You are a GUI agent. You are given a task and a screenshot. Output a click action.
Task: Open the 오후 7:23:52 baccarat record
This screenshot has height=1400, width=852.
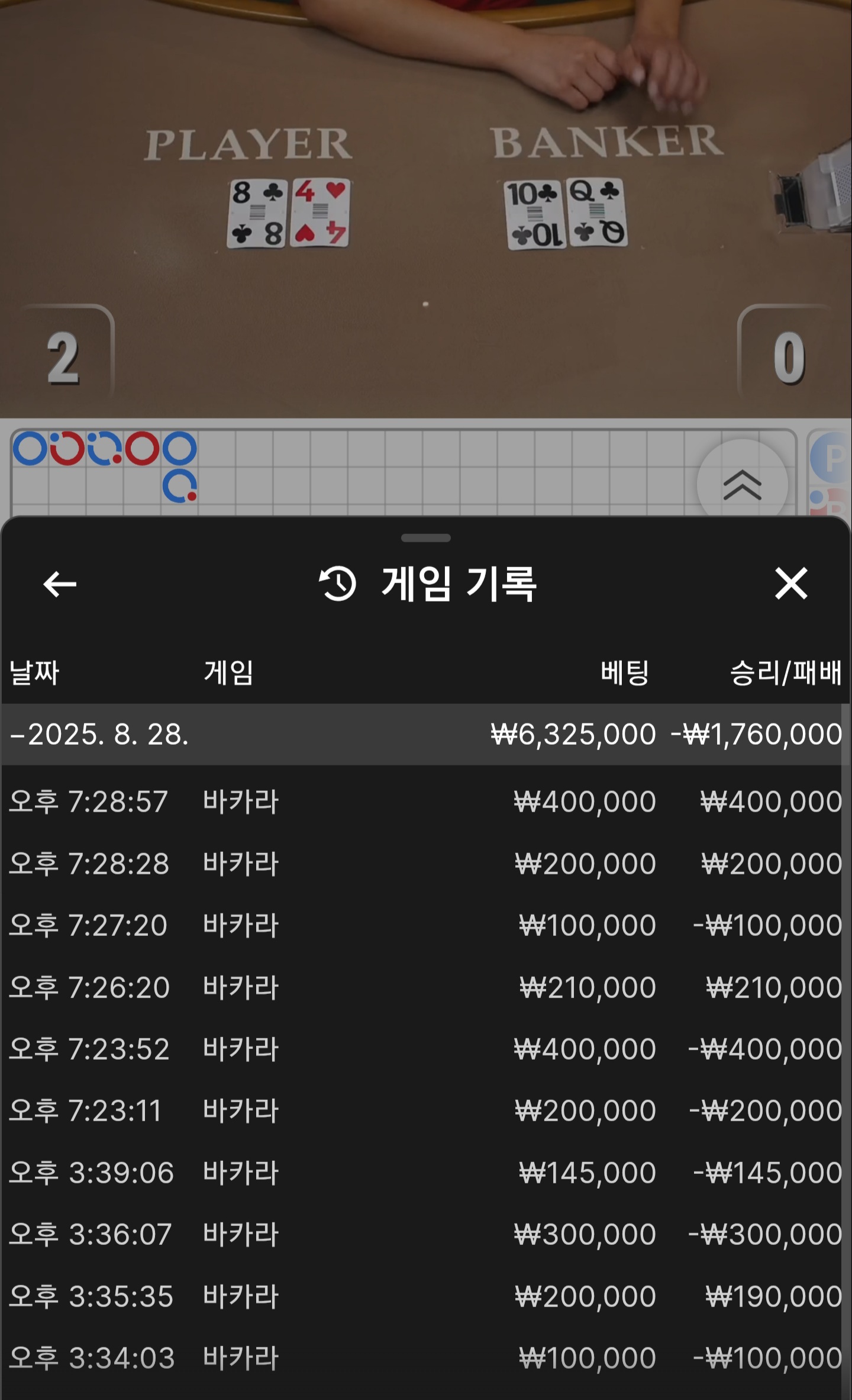422,1049
